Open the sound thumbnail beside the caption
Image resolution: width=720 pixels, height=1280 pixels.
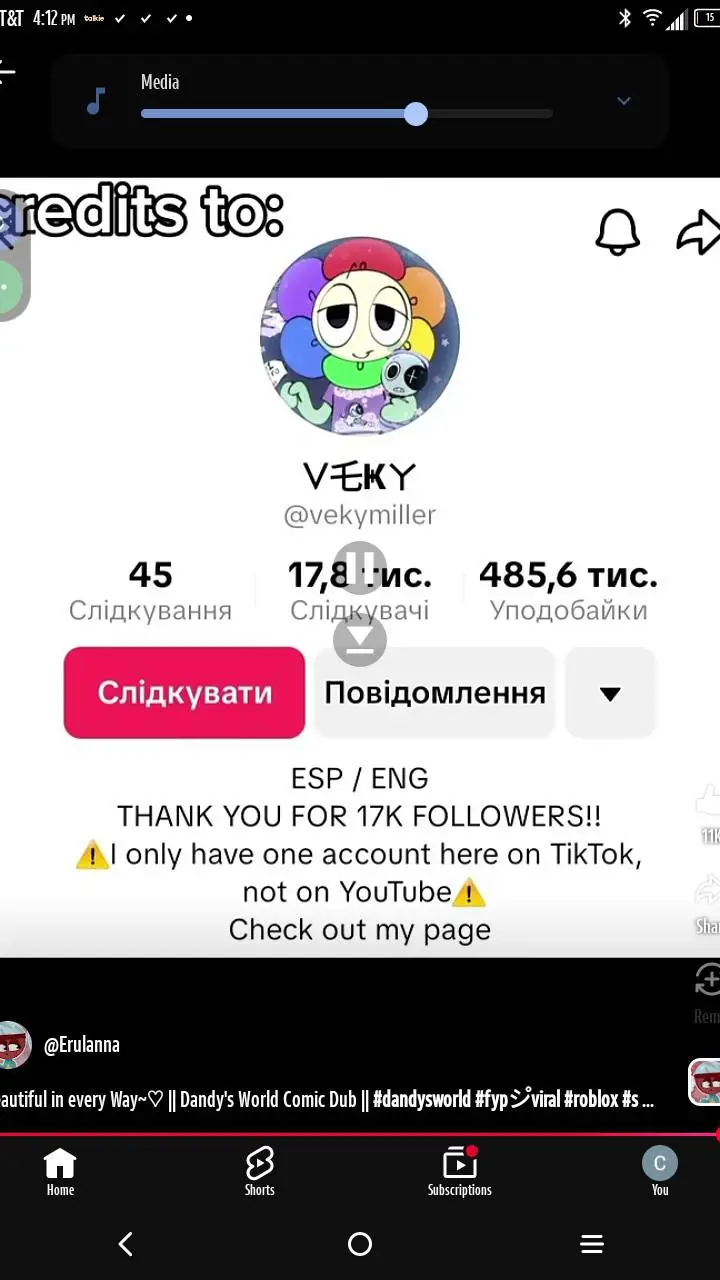705,1082
